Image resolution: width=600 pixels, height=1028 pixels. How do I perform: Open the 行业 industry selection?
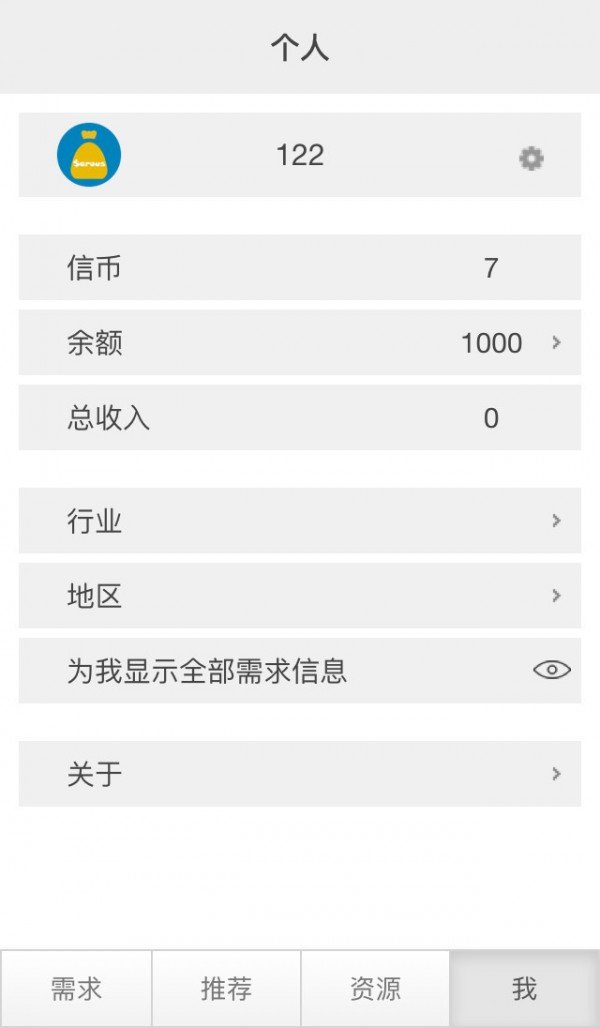[x=300, y=521]
